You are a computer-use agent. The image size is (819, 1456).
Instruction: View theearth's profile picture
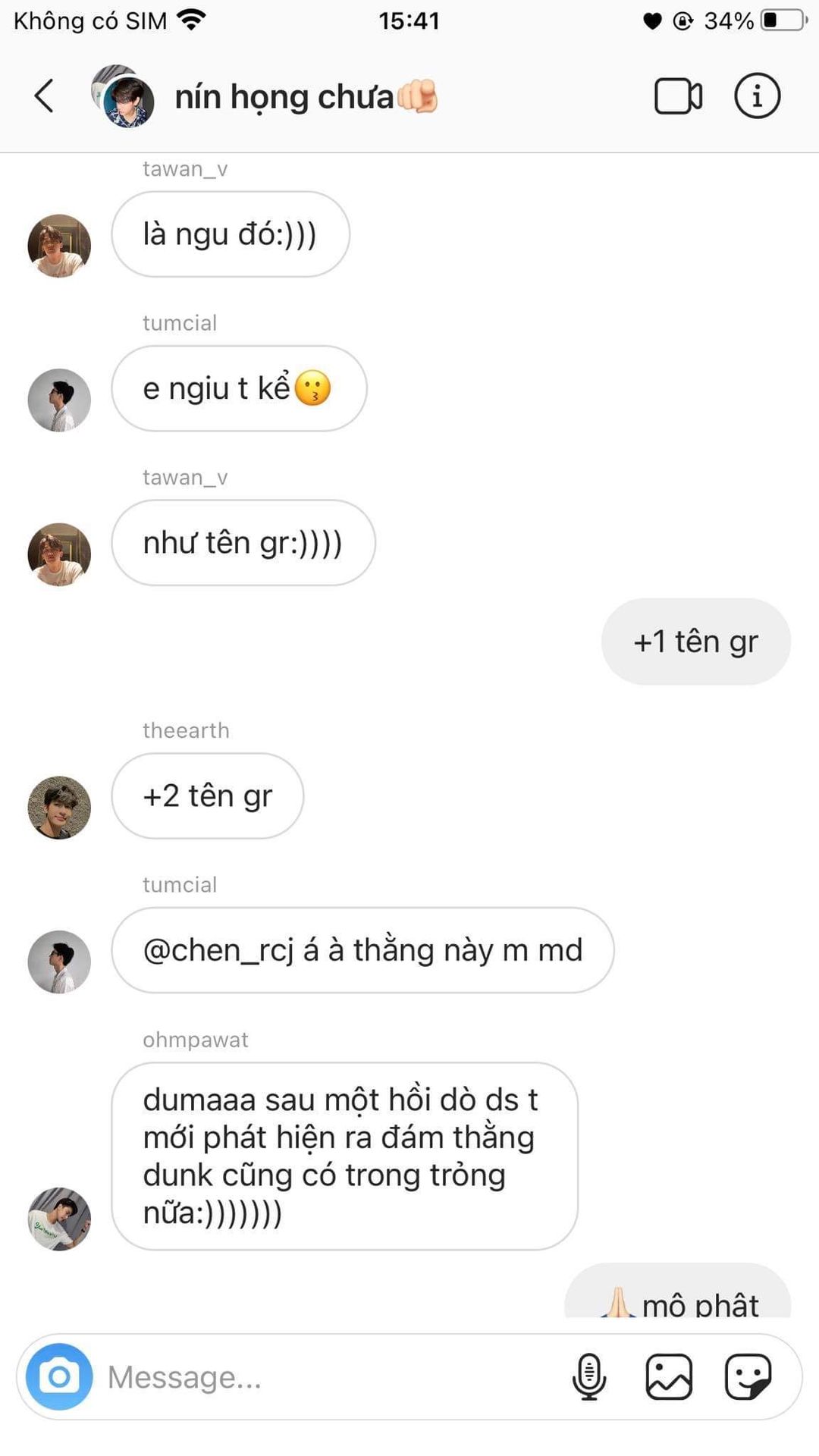point(59,808)
